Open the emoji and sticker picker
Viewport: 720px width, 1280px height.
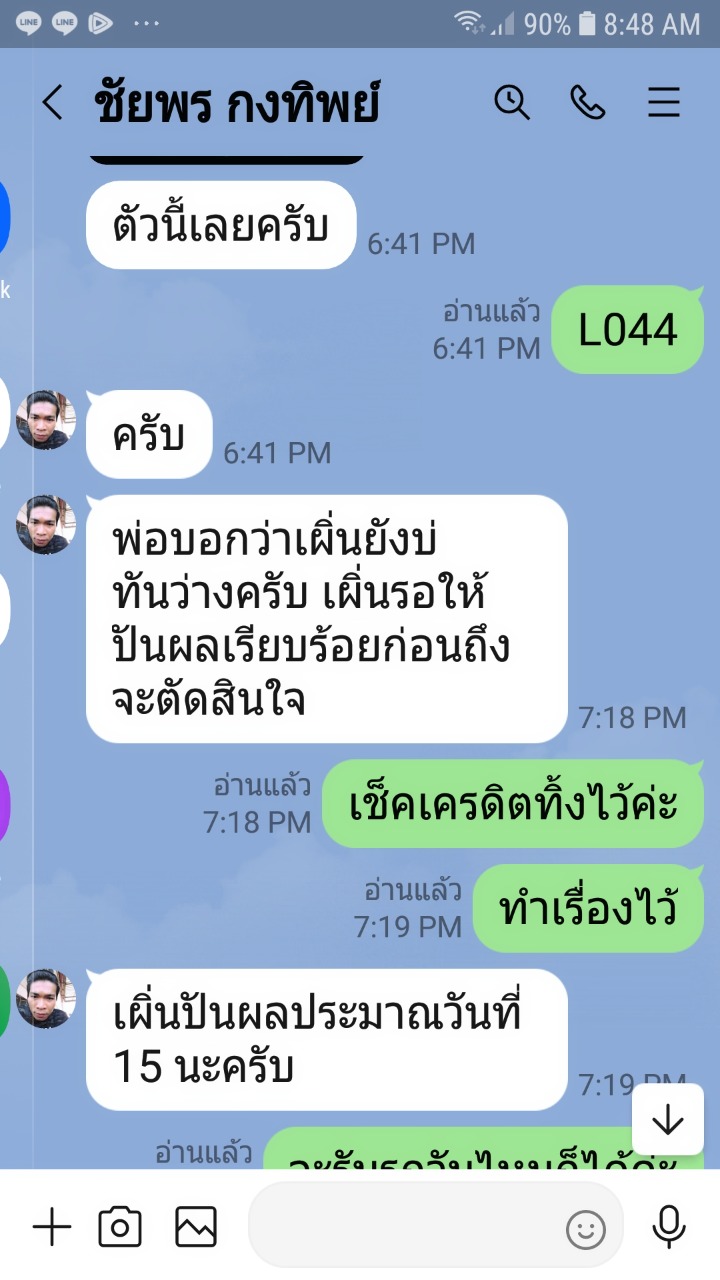tap(586, 1229)
